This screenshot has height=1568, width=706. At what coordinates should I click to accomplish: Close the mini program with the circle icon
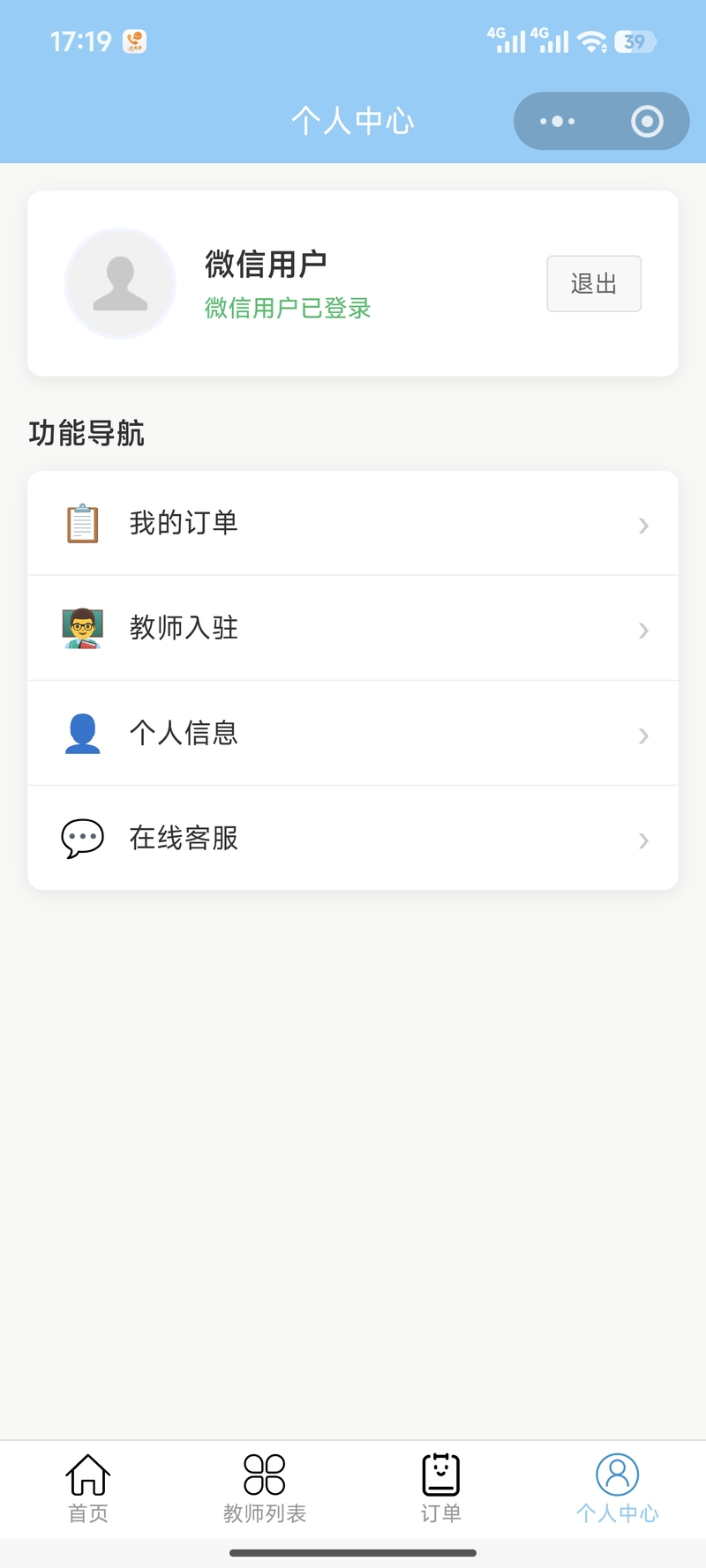tap(647, 122)
